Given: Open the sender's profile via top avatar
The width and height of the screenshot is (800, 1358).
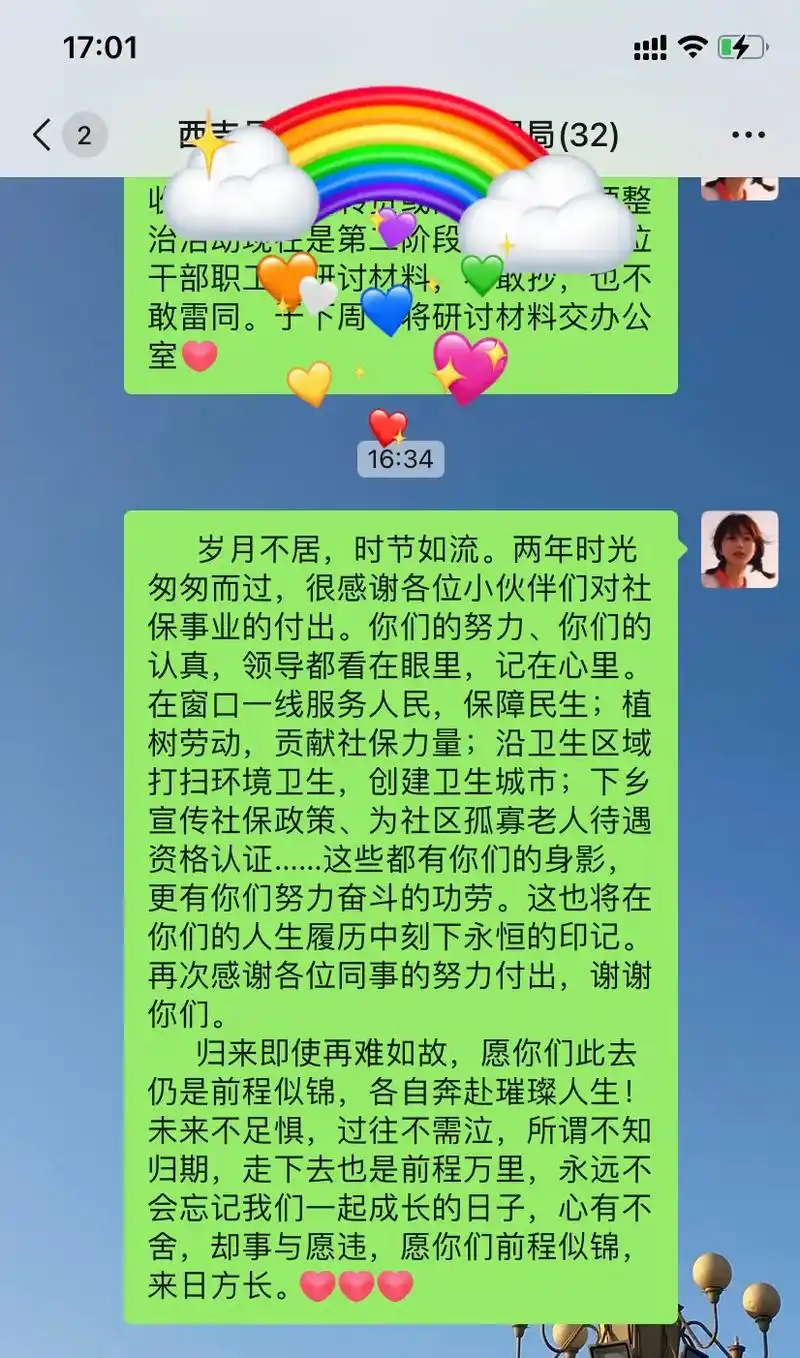Looking at the screenshot, I should 741,188.
